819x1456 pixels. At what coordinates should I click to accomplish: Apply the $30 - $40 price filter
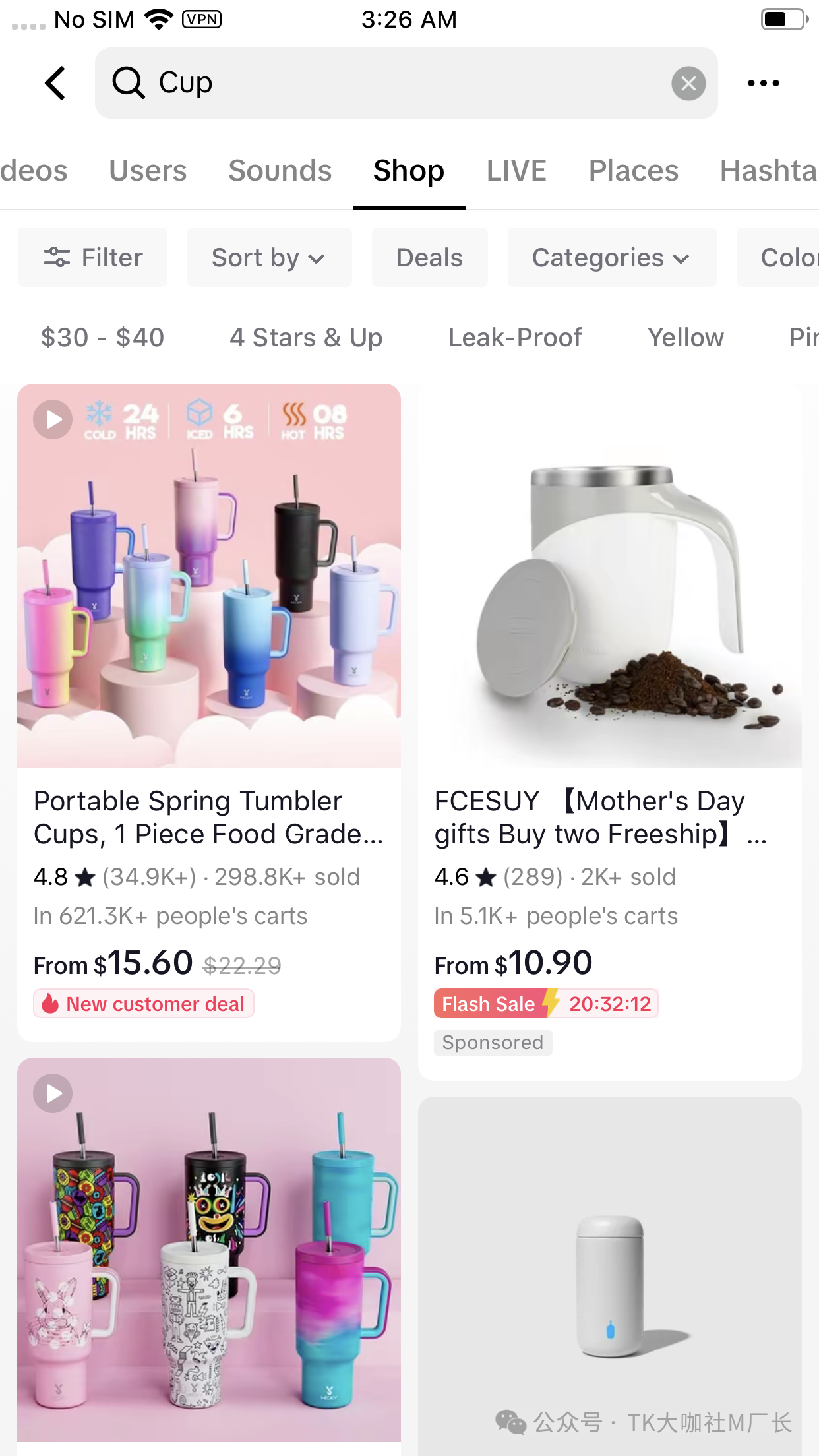tap(102, 338)
